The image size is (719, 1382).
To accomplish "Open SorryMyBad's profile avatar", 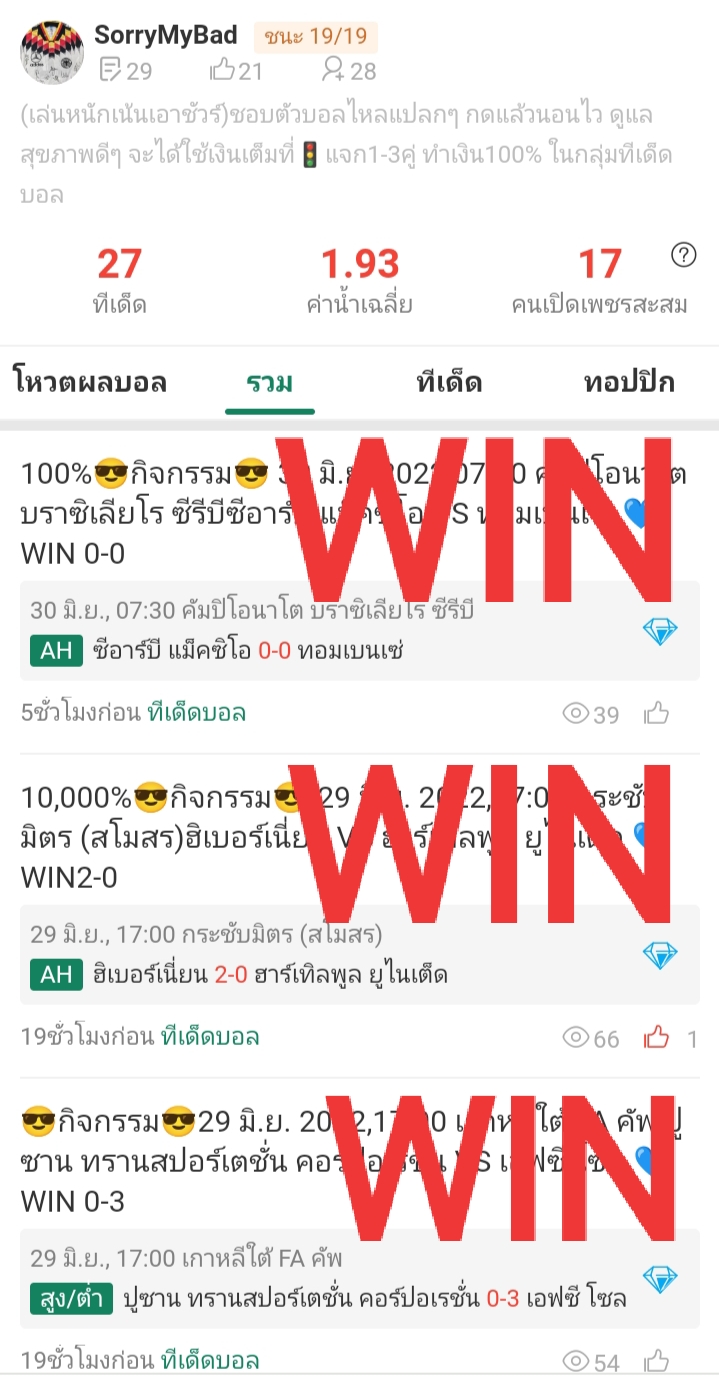I will coord(52,52).
